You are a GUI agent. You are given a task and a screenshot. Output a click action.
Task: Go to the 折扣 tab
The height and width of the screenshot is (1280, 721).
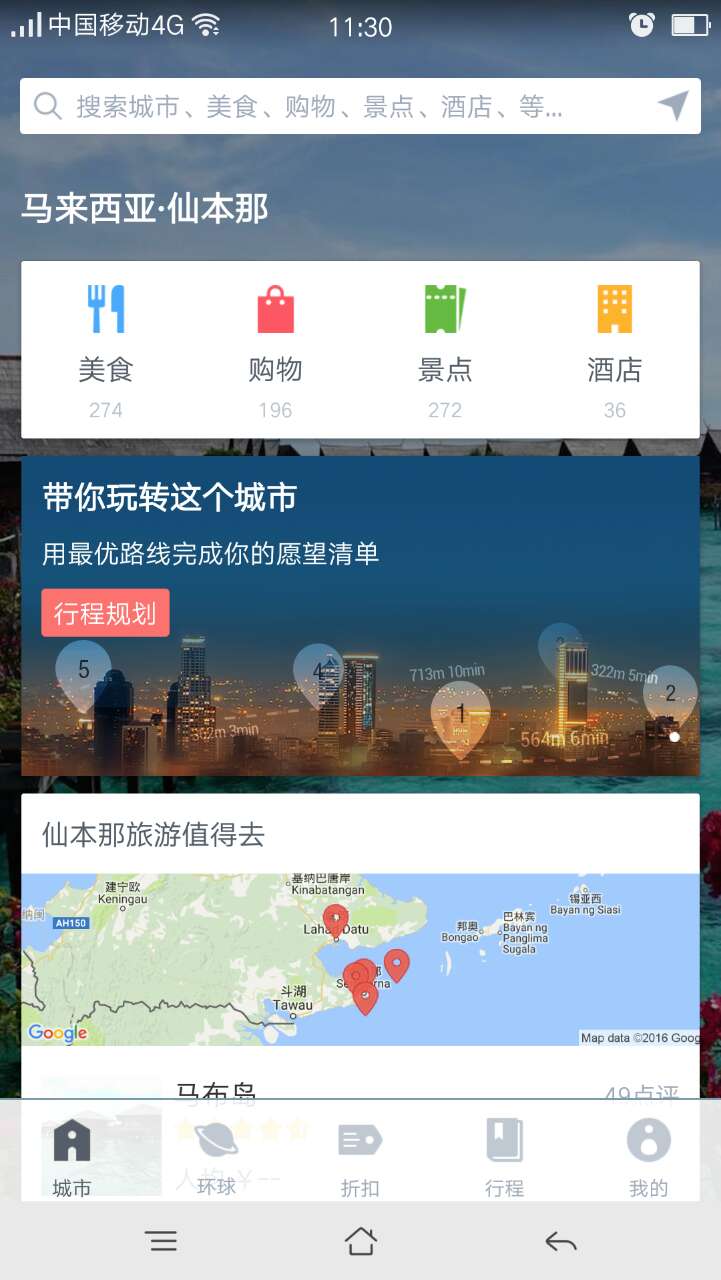click(x=360, y=1155)
